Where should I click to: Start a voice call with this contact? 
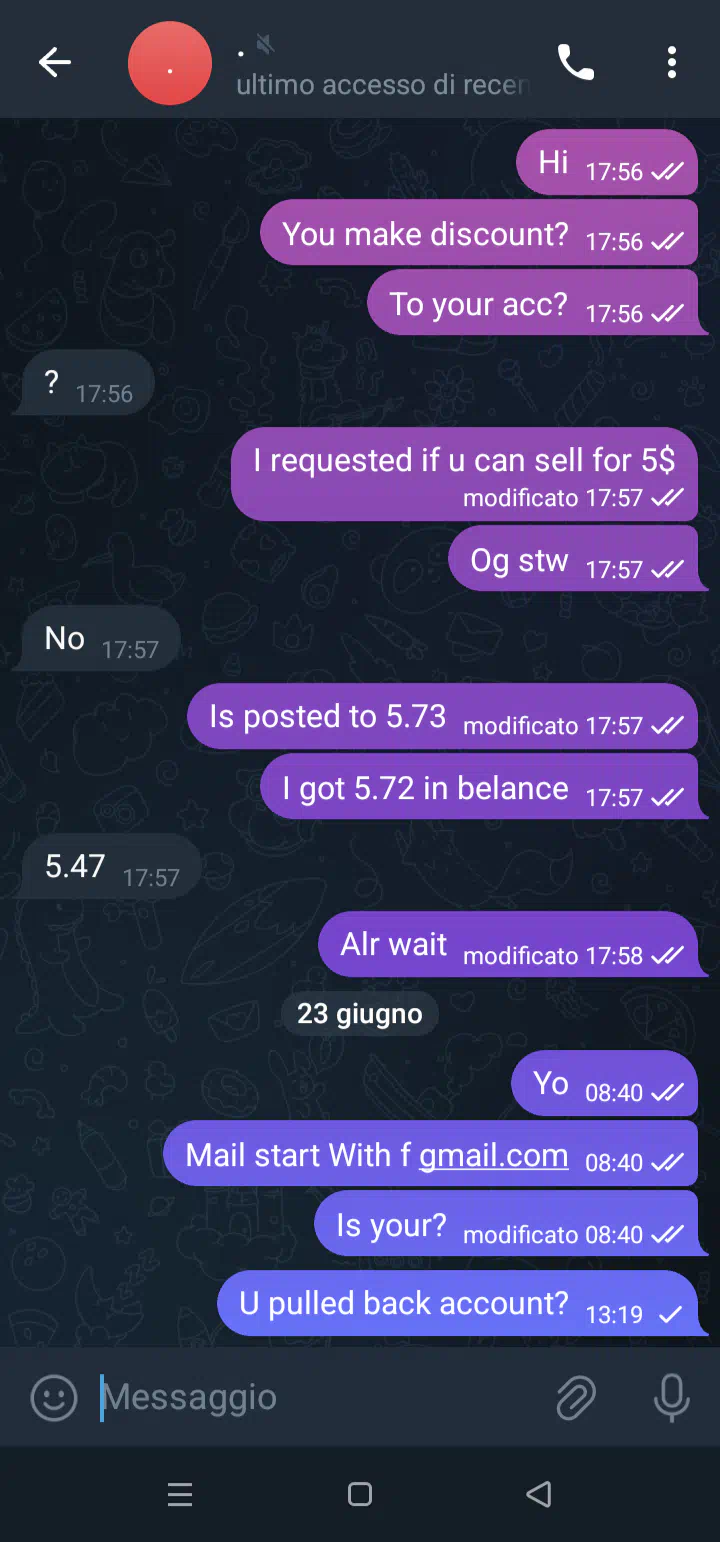(575, 63)
